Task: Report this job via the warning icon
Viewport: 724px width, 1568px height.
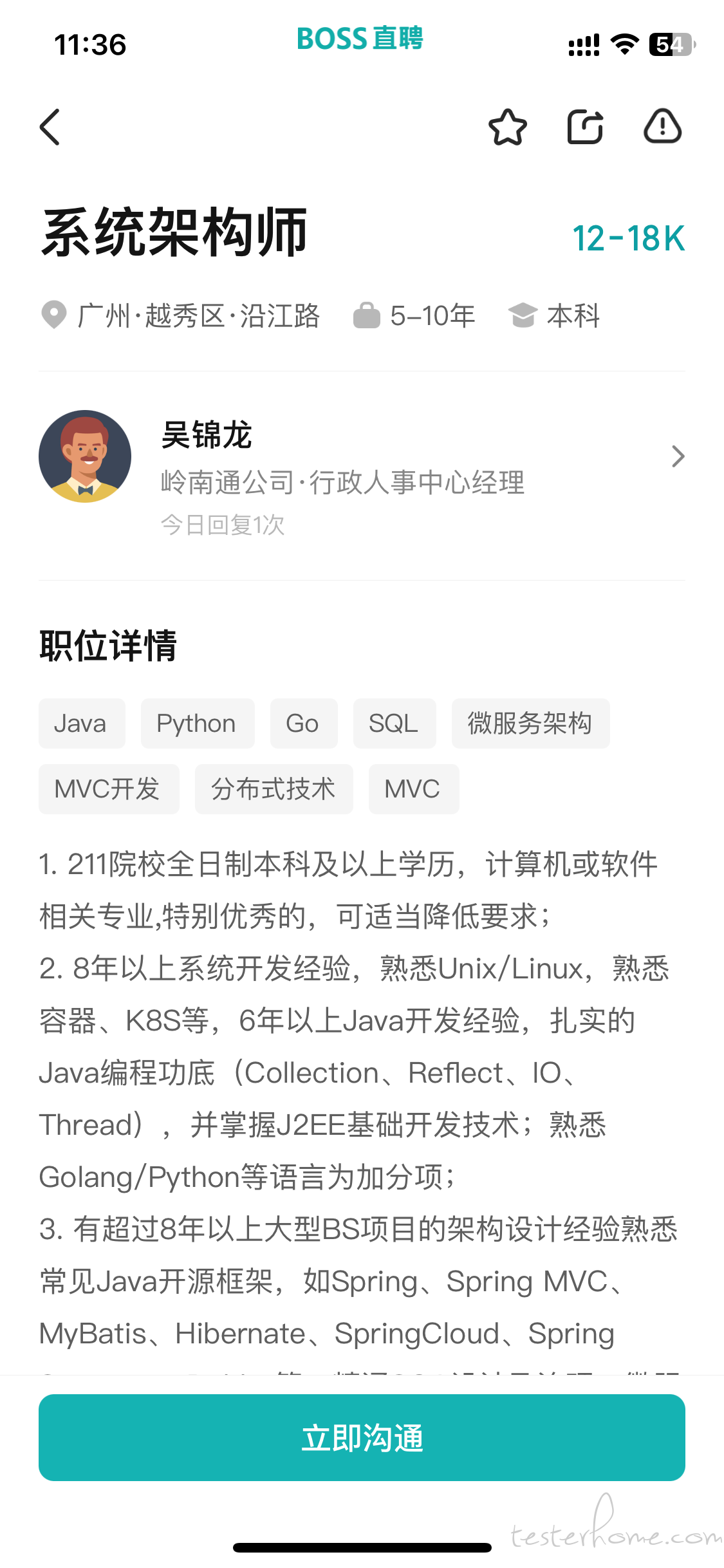Action: coord(662,126)
